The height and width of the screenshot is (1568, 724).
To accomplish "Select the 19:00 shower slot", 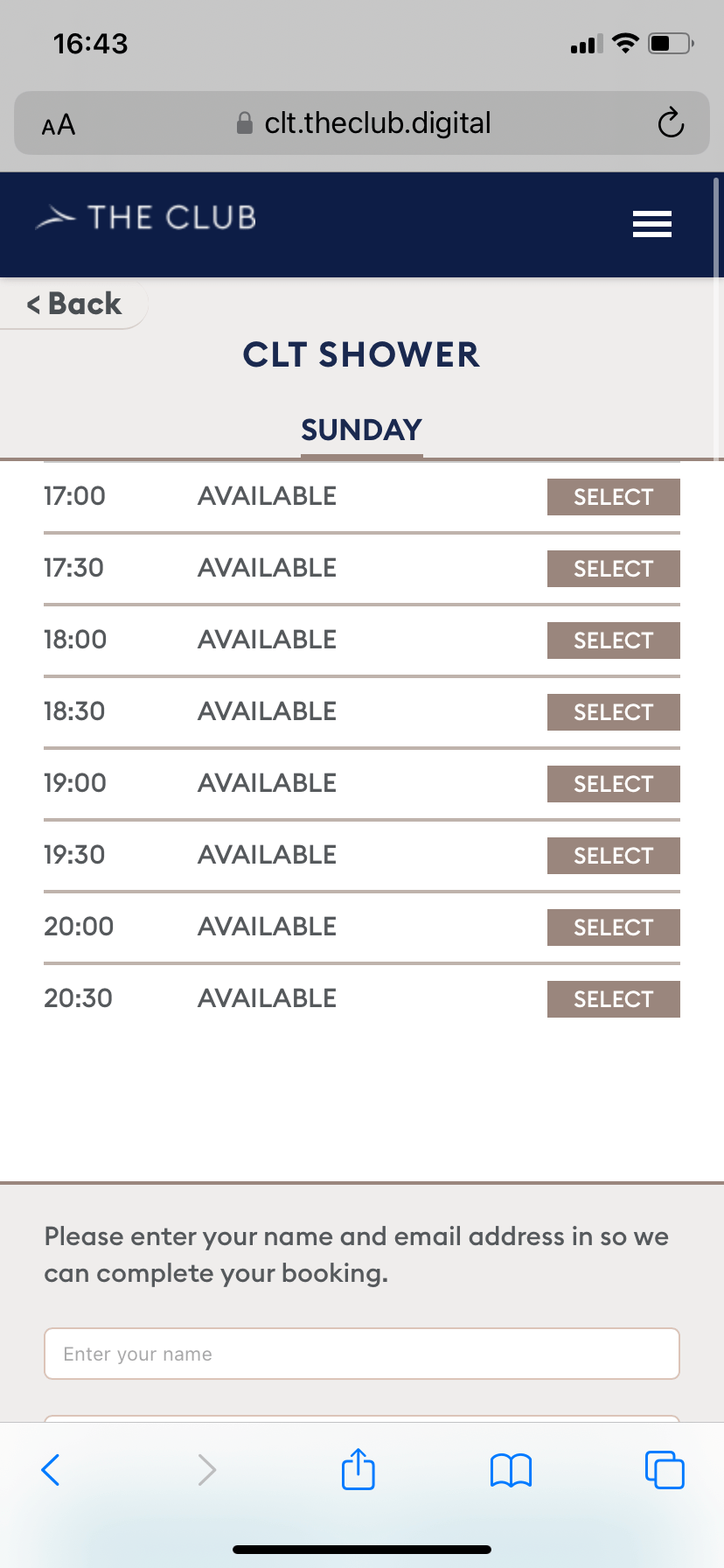I will point(613,784).
